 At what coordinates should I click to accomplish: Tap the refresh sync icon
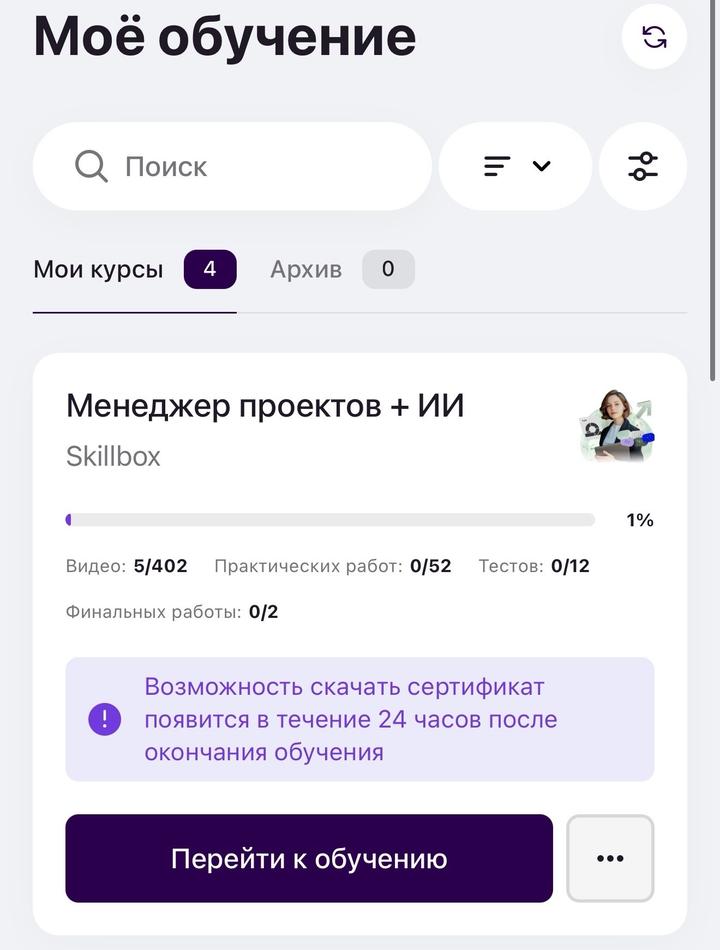click(654, 37)
